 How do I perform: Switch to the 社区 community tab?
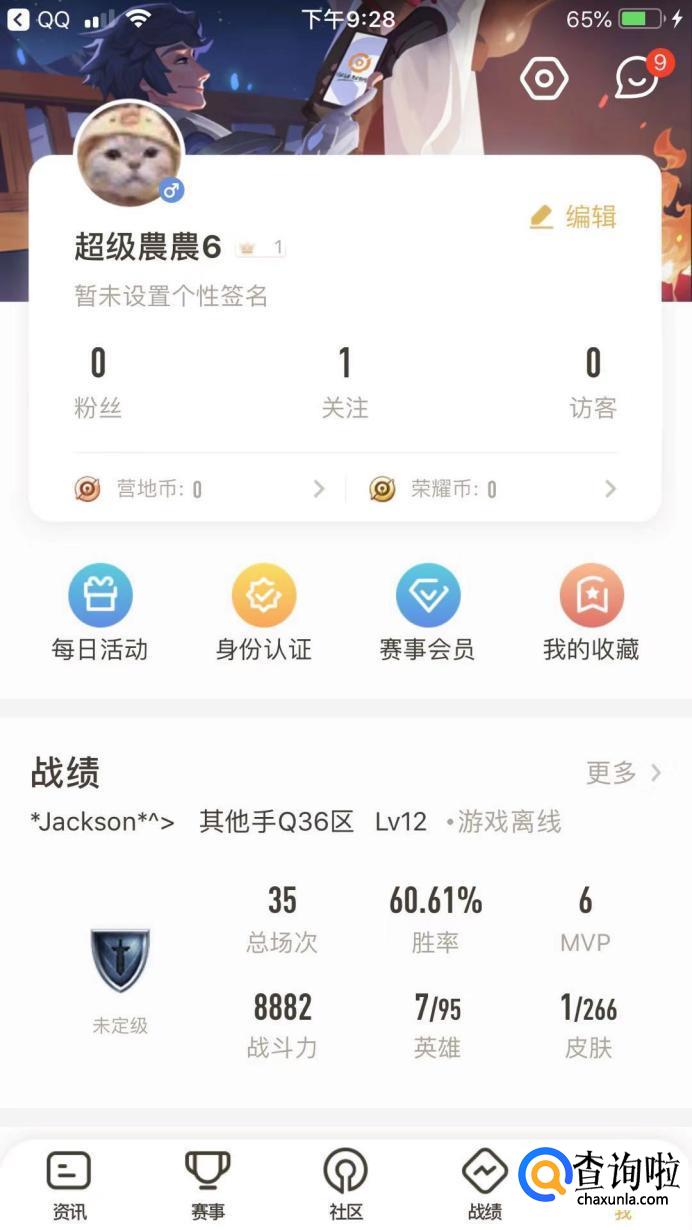pyautogui.click(x=346, y=1185)
